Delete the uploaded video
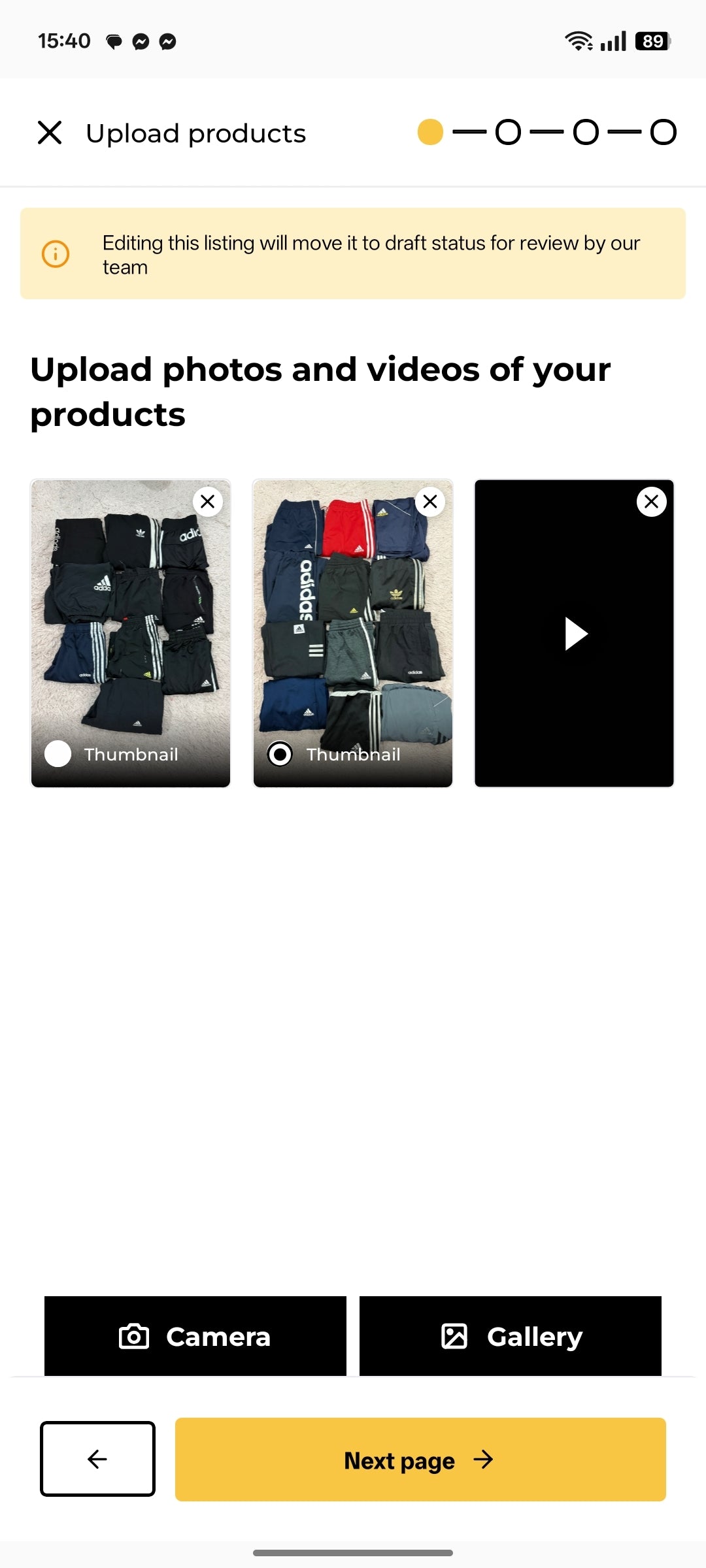This screenshot has height=1568, width=706. pyautogui.click(x=652, y=502)
